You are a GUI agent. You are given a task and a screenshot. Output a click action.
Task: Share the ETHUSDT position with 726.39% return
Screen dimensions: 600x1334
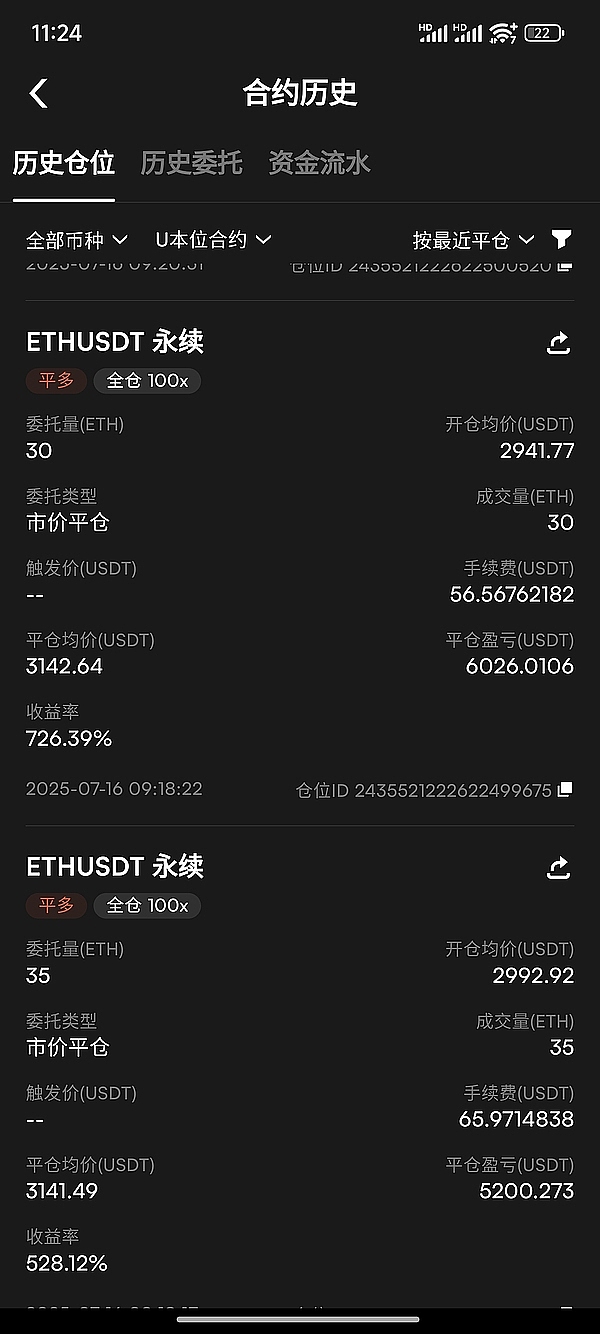(558, 343)
